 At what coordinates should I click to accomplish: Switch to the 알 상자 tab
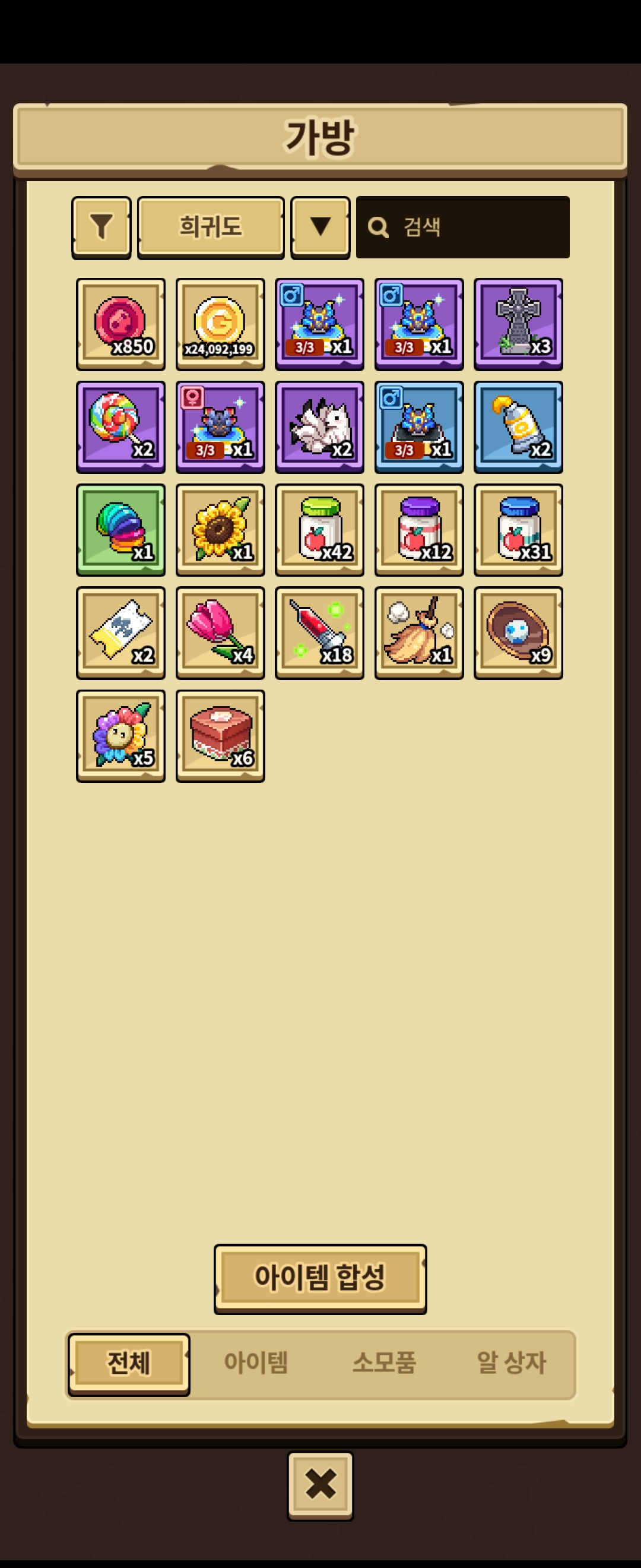(x=512, y=1362)
